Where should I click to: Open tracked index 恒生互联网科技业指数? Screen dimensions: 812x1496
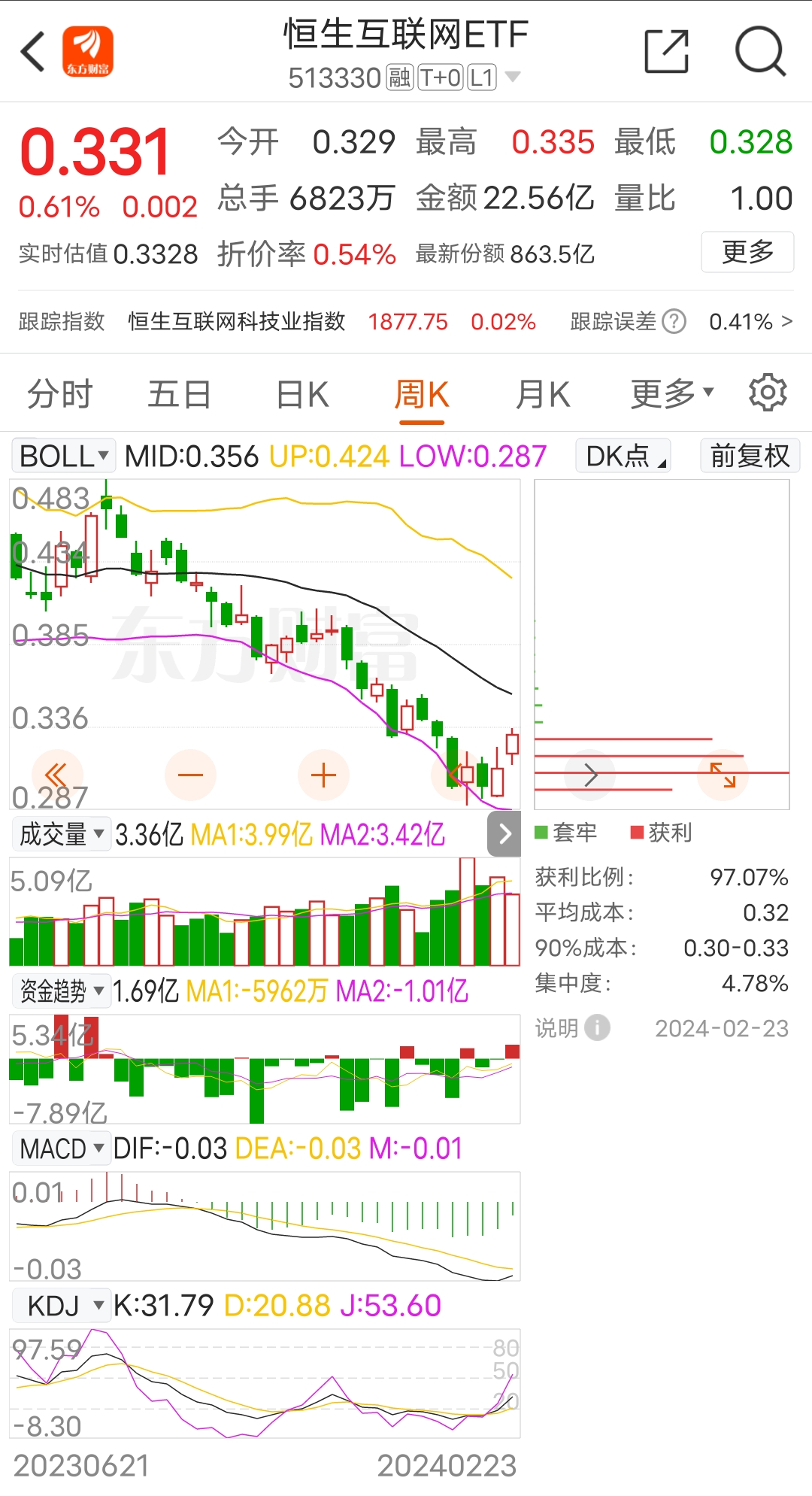238,321
